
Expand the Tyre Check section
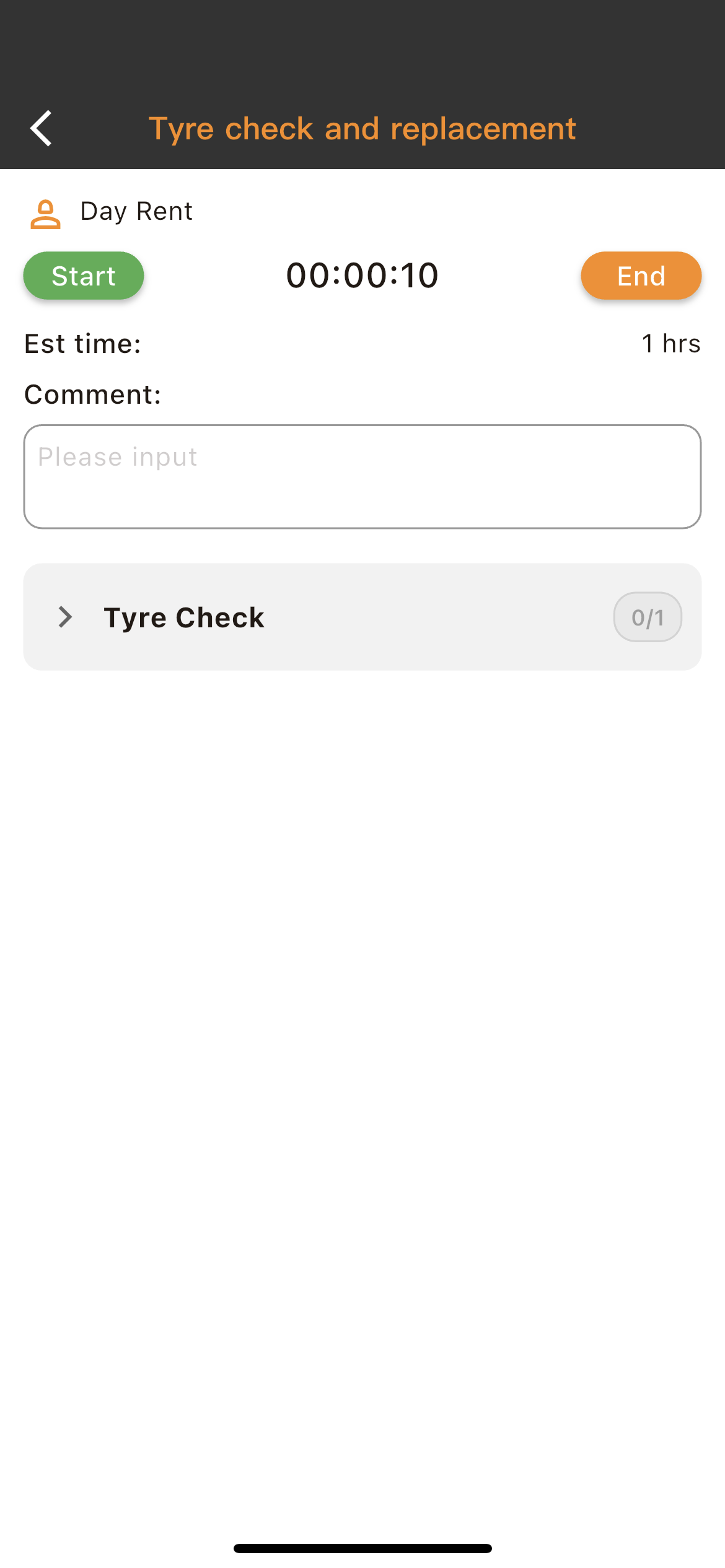(185, 617)
